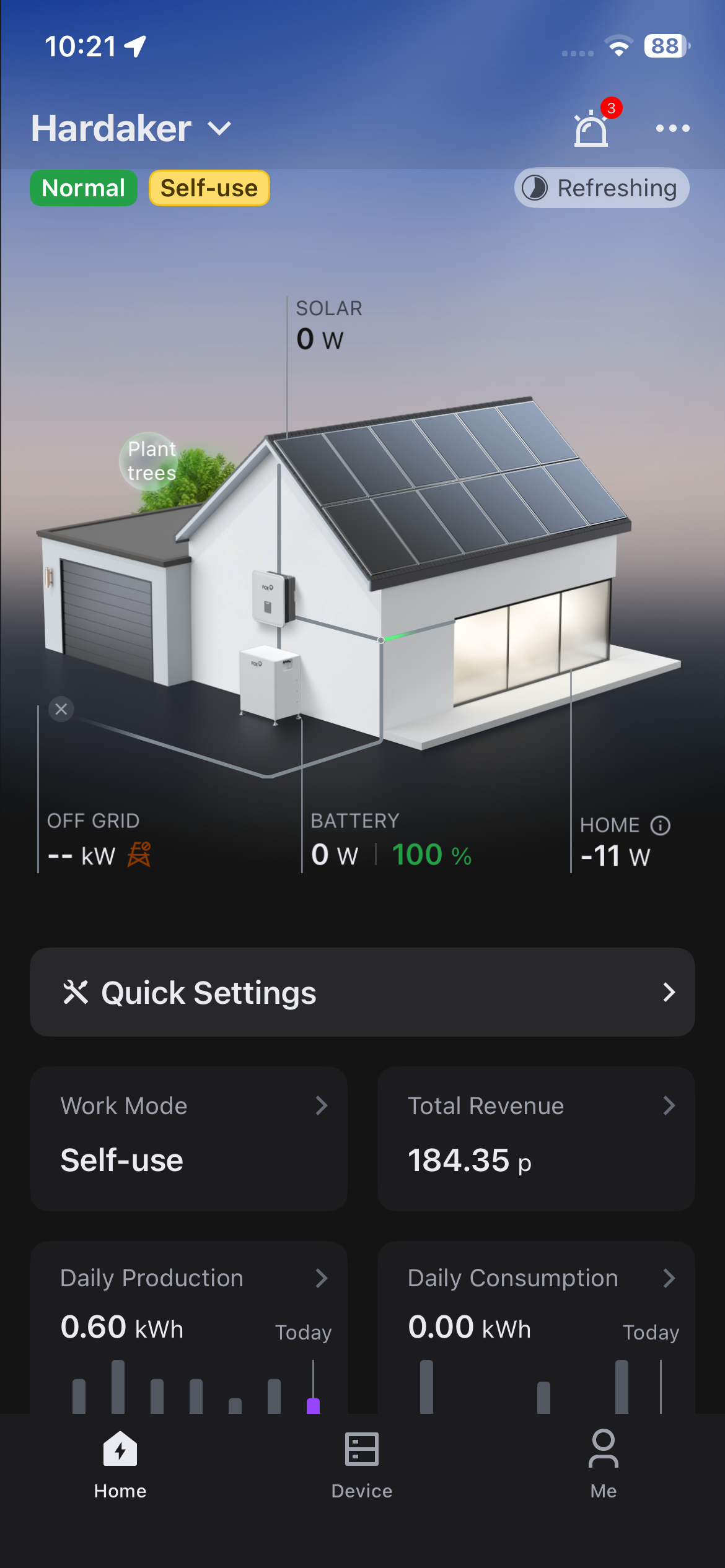Show info about Home power
Screen dimensions: 725x1568
[661, 825]
